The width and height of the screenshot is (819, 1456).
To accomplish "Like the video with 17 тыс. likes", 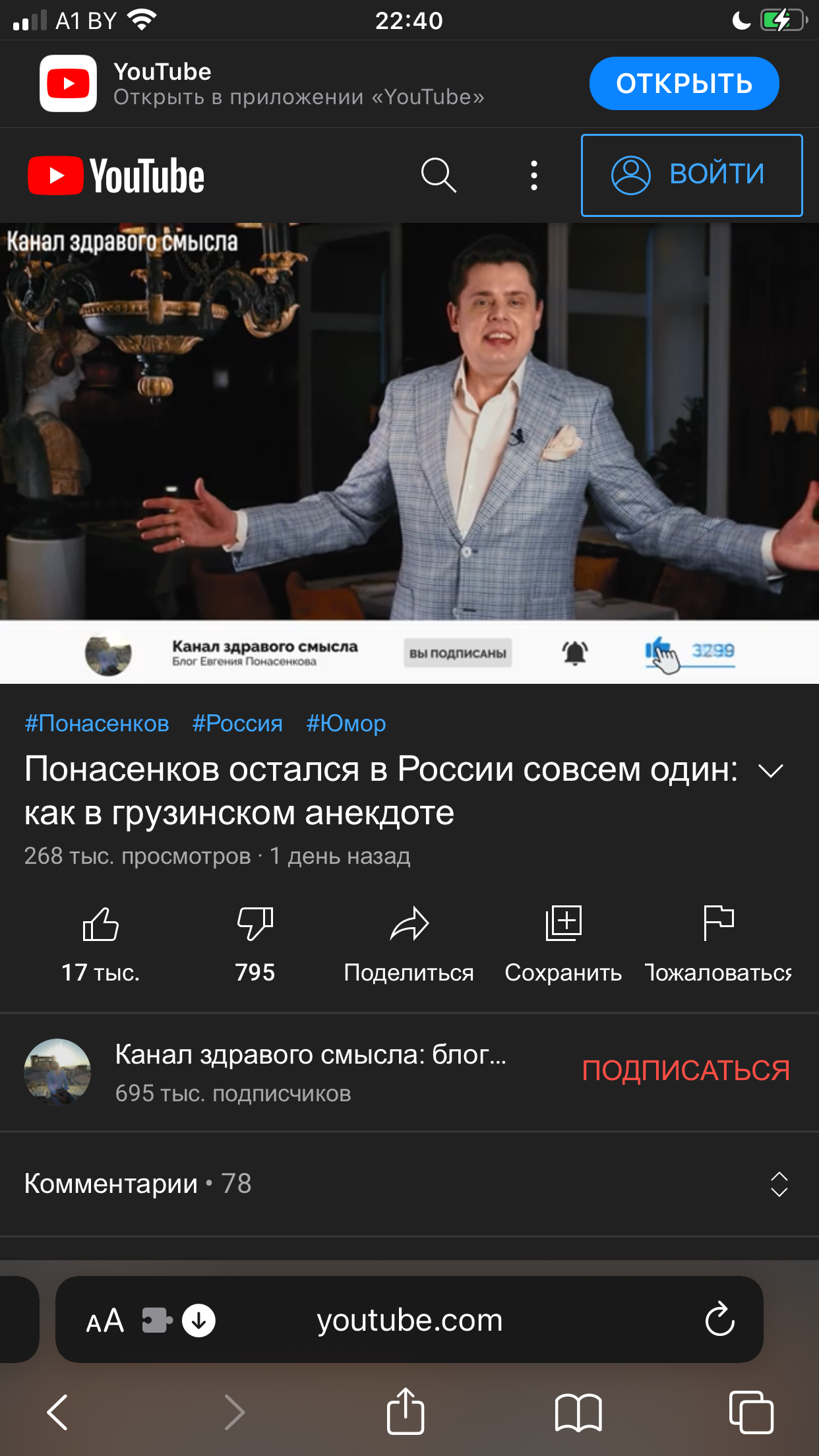I will pos(101,925).
